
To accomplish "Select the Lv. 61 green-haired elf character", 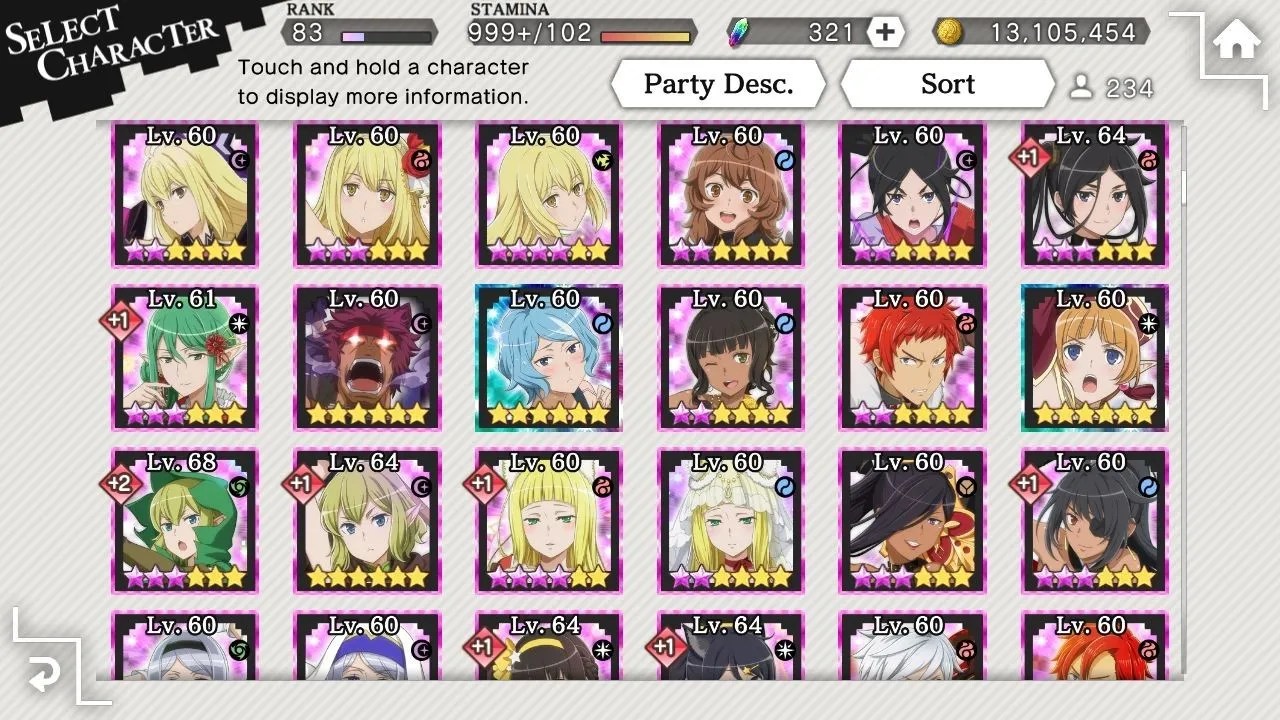I will pos(184,357).
